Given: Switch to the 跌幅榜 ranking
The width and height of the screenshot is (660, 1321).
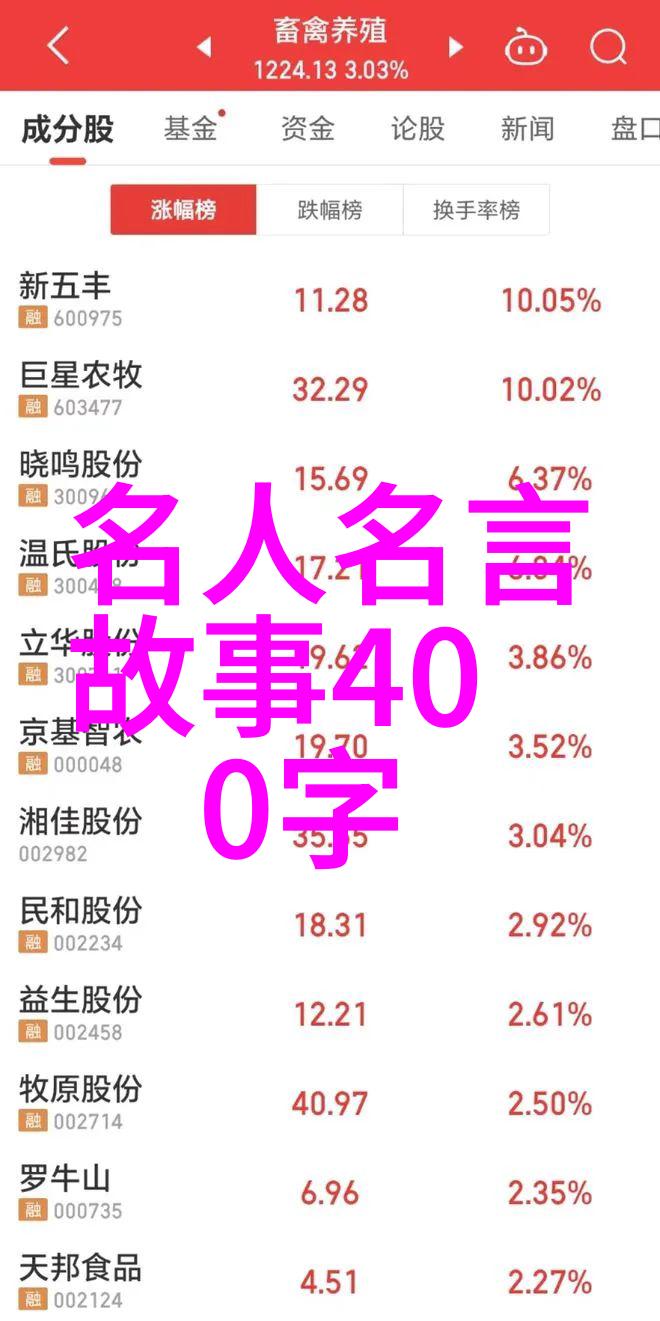Looking at the screenshot, I should point(330,210).
